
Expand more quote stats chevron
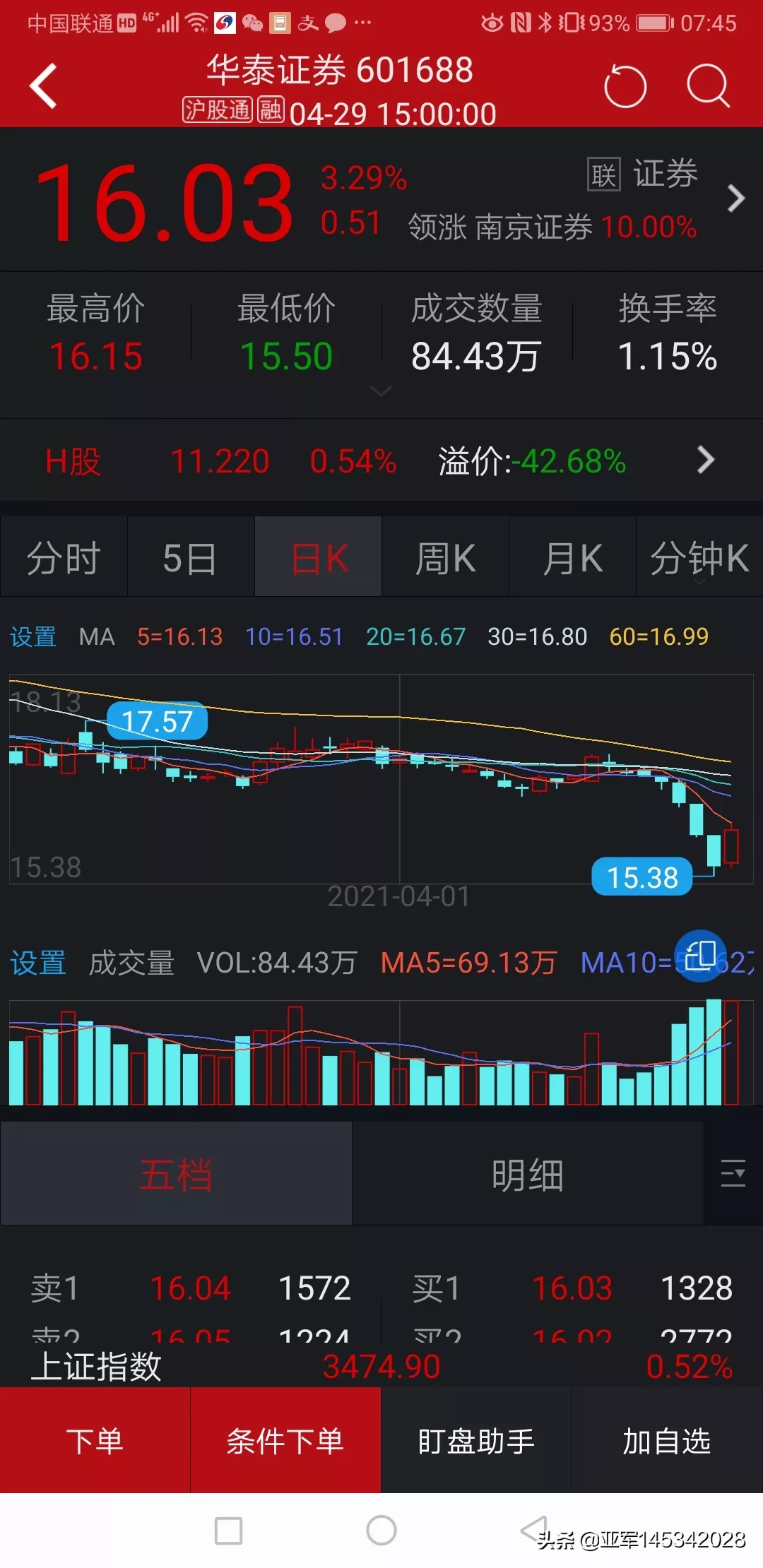381,391
